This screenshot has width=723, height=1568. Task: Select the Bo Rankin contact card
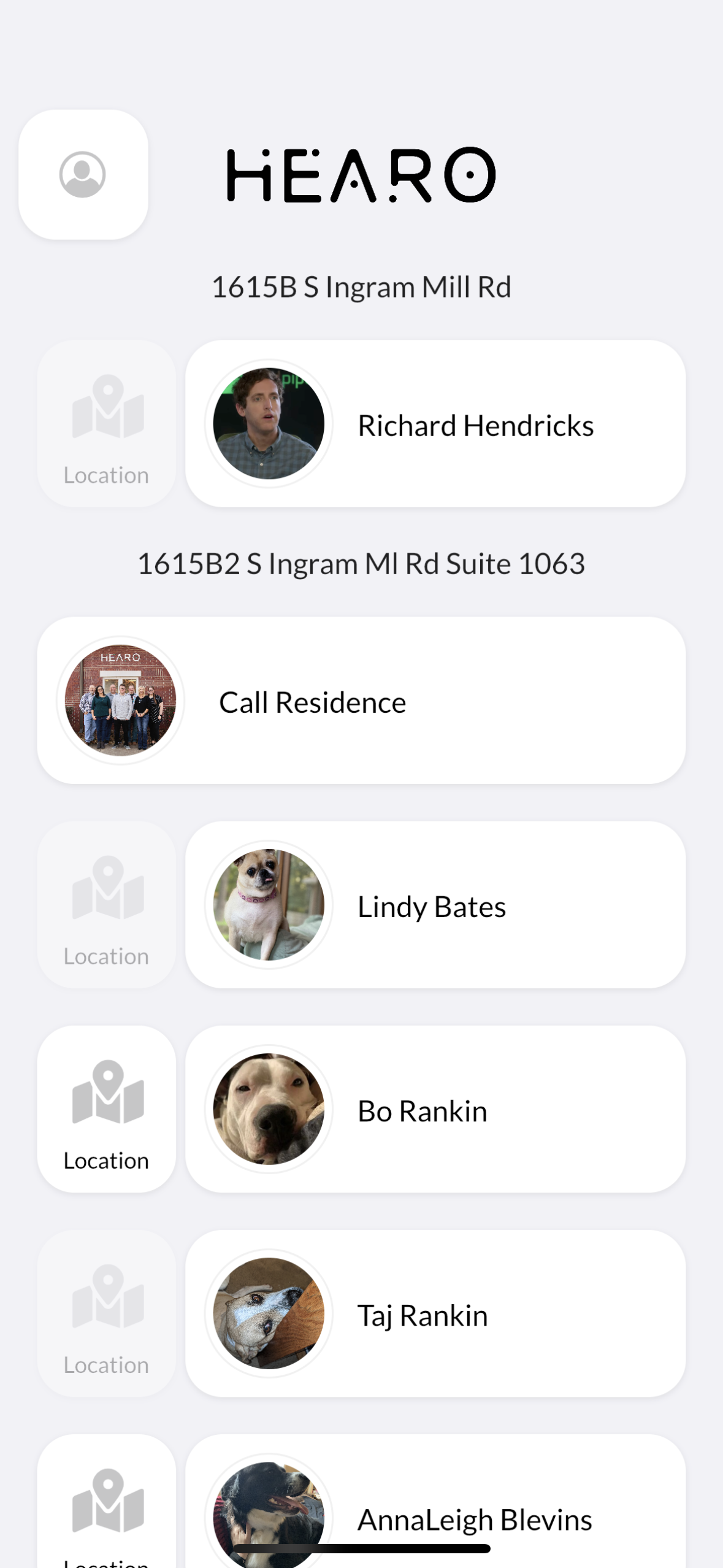tap(435, 1109)
